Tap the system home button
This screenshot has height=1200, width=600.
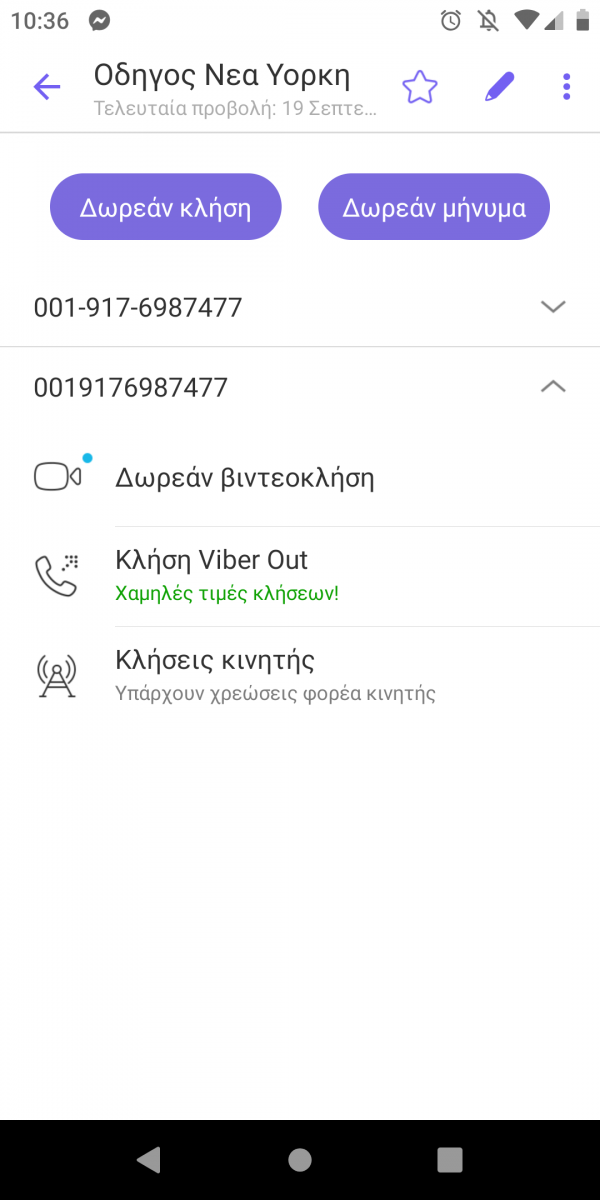300,1159
